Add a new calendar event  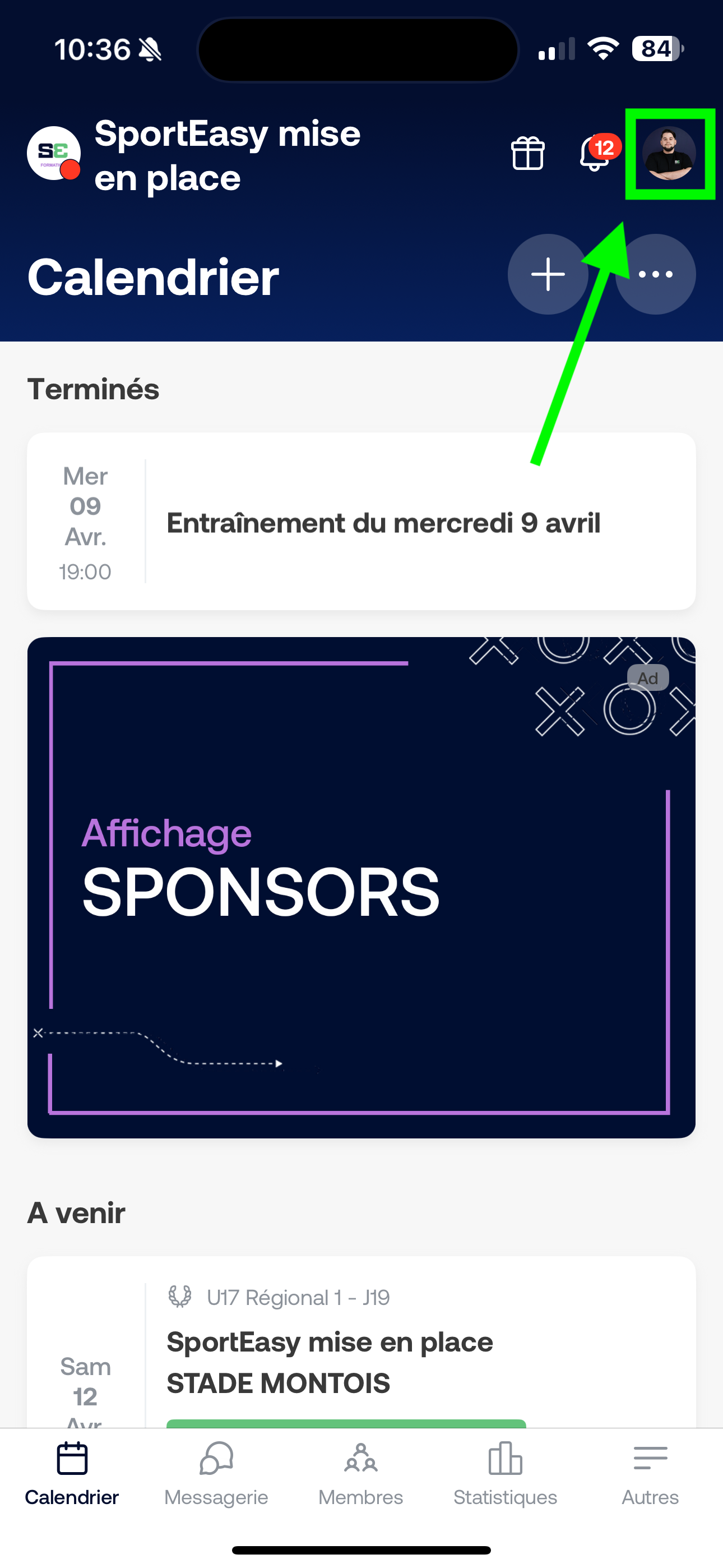[548, 275]
